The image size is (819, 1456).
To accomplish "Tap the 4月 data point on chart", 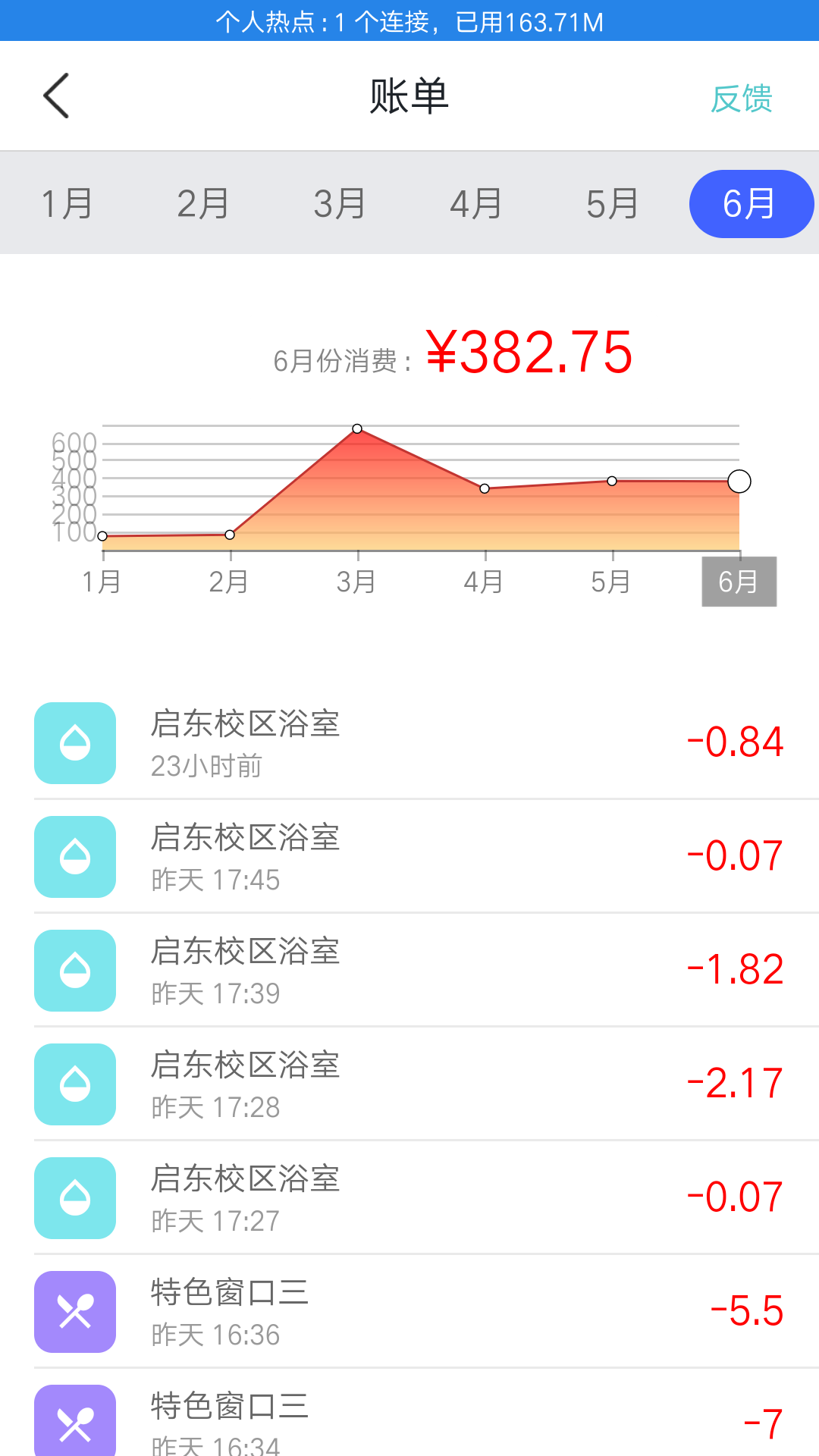I will pos(485,489).
